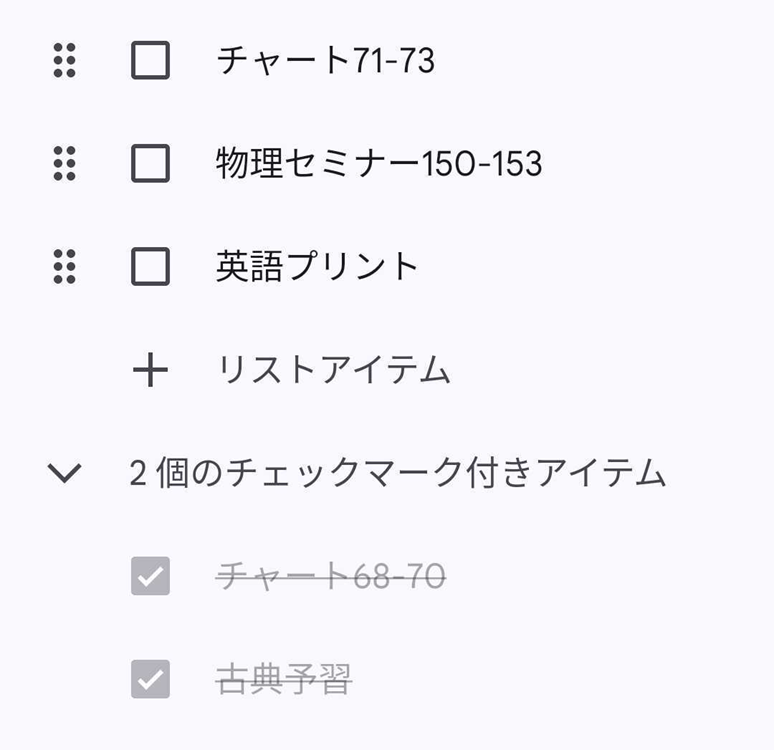
Task: Edit the 英語プリント item text
Action: pos(317,266)
